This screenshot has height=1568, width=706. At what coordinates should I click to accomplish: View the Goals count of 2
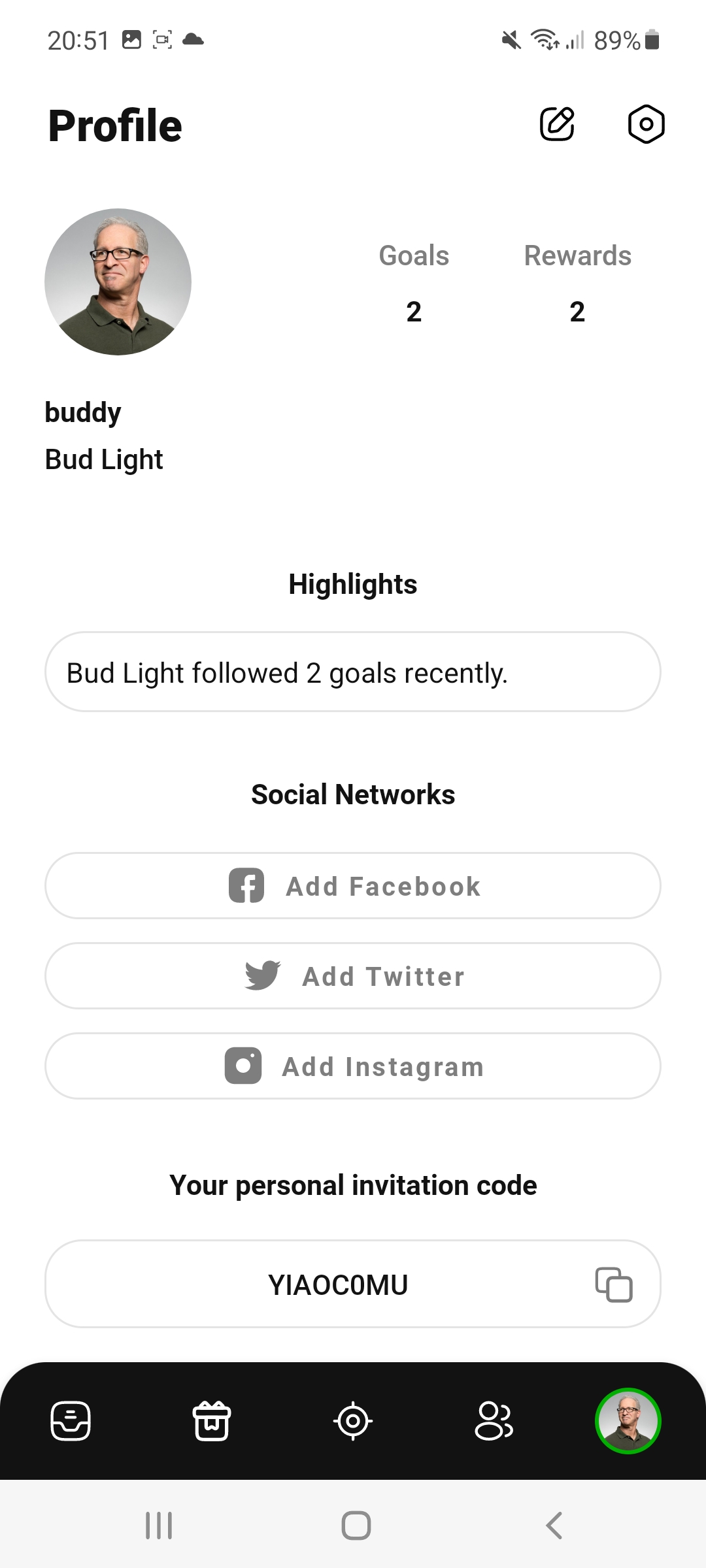(x=414, y=311)
